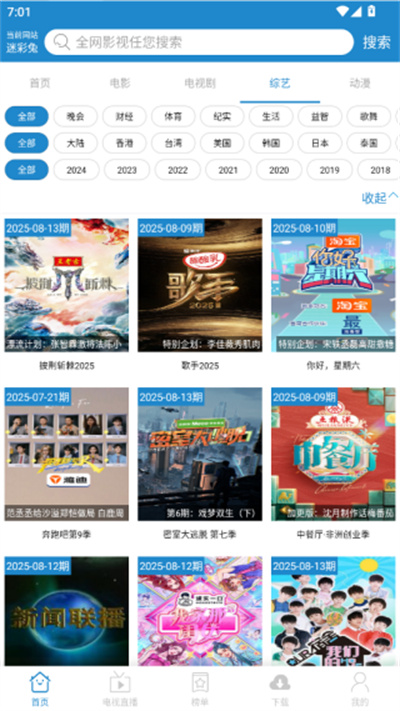Tap the search box 全网影视任您搜索
The image size is (400, 711).
click(x=199, y=42)
